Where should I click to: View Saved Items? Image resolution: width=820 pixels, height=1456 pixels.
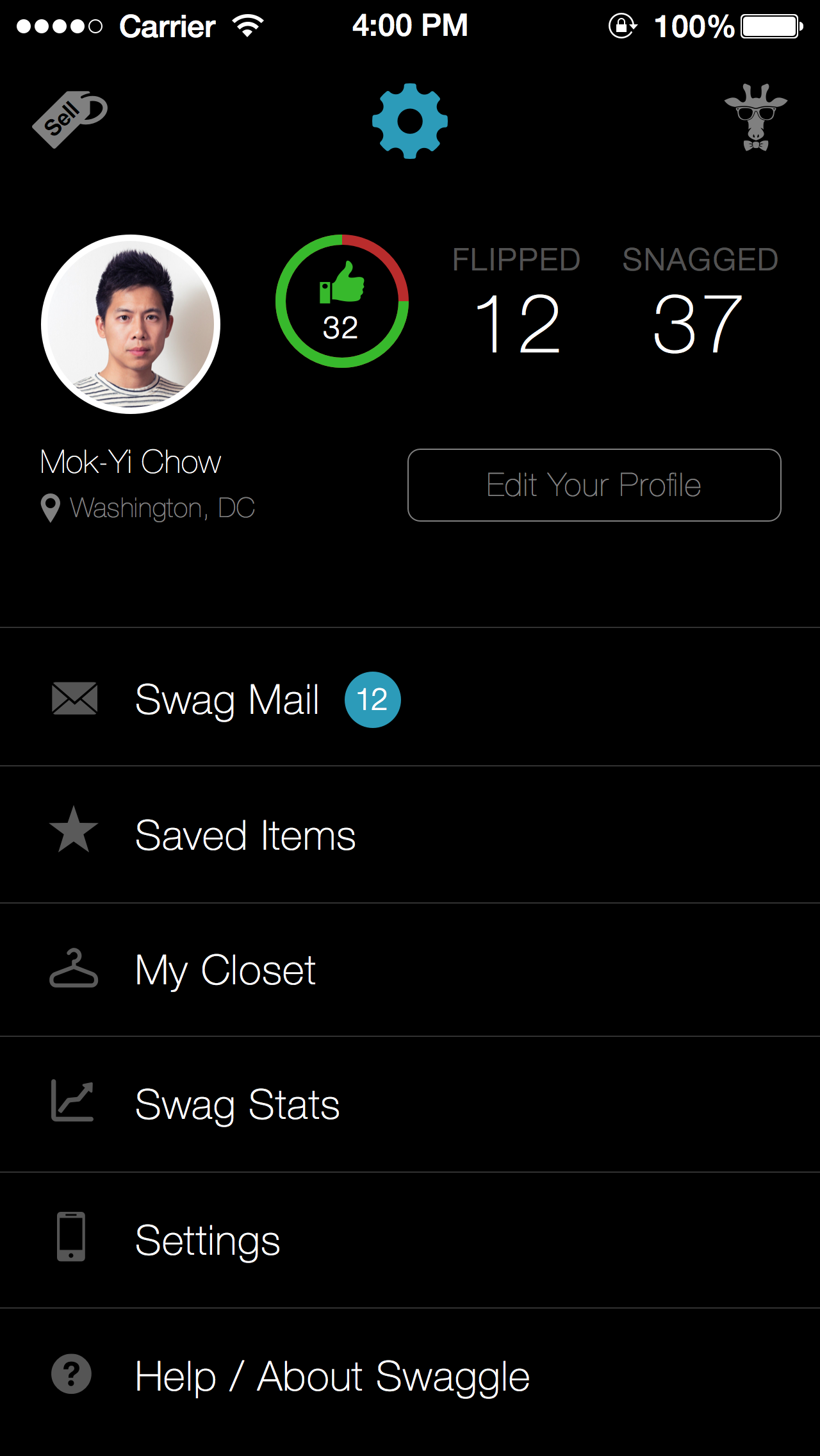pos(410,835)
